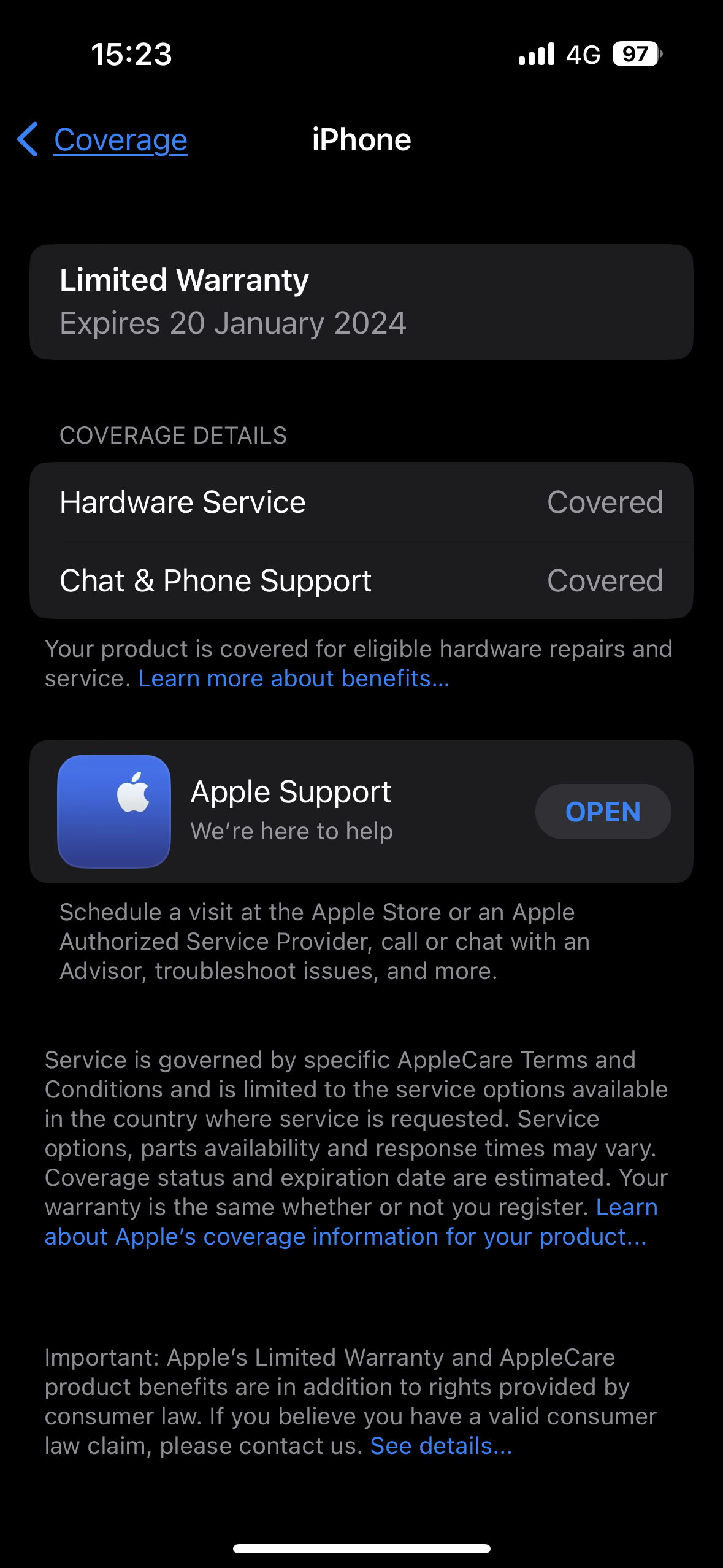Select the Chat & Phone Support row

[361, 580]
